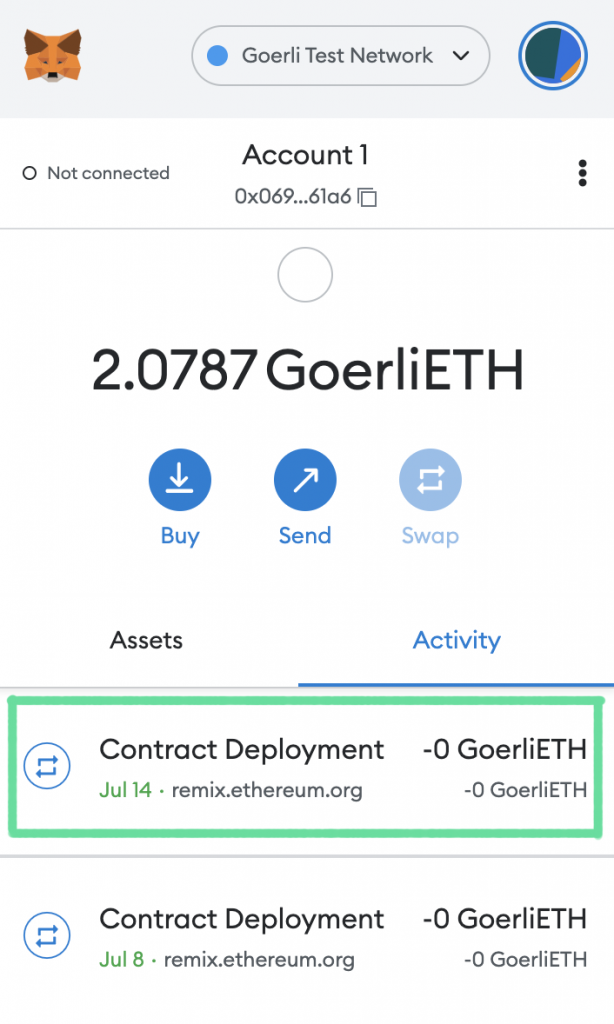
Task: Select the Activity tab
Action: pos(457,640)
